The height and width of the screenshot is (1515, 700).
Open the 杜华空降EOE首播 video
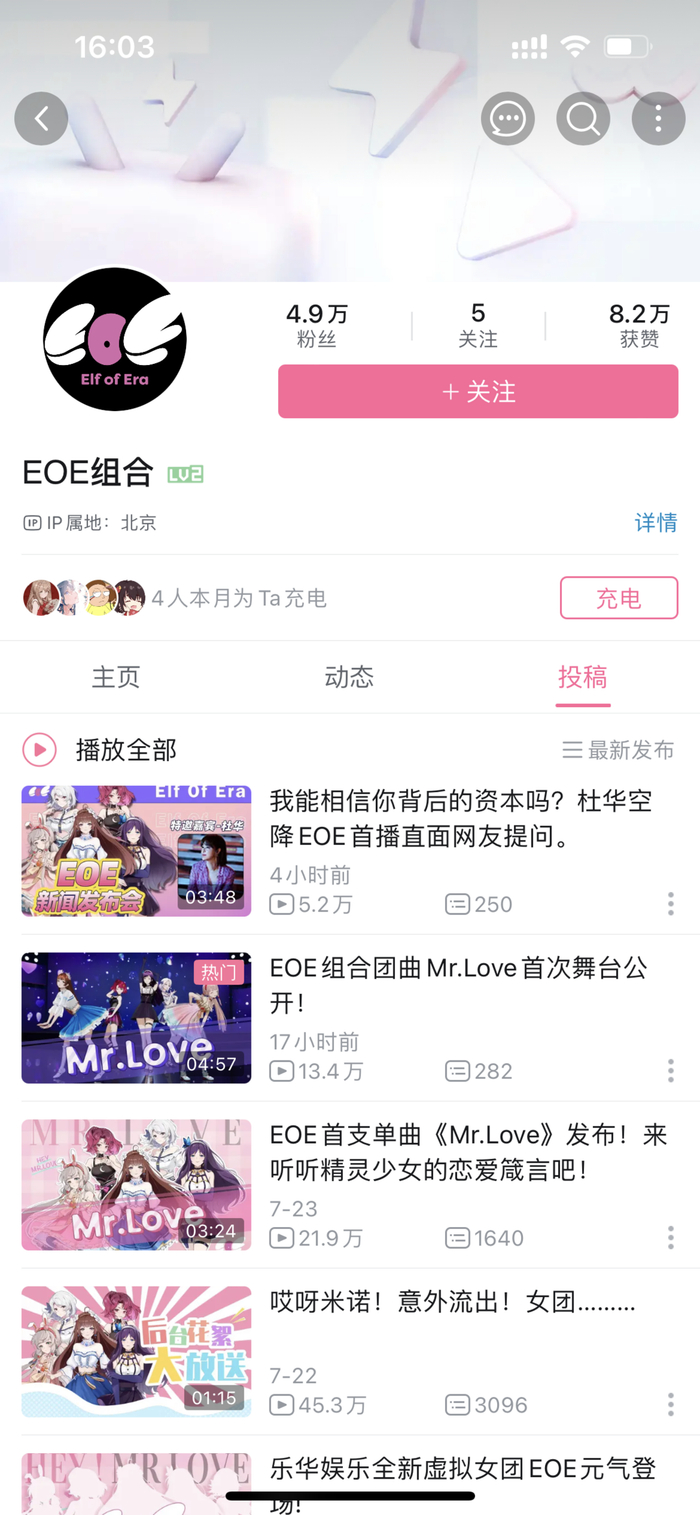click(460, 818)
